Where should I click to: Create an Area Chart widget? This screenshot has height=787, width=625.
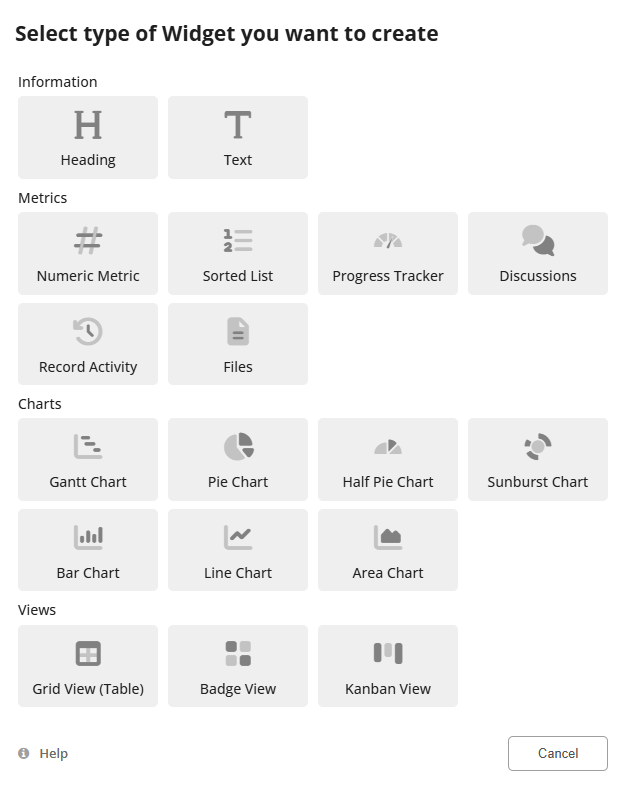point(388,550)
